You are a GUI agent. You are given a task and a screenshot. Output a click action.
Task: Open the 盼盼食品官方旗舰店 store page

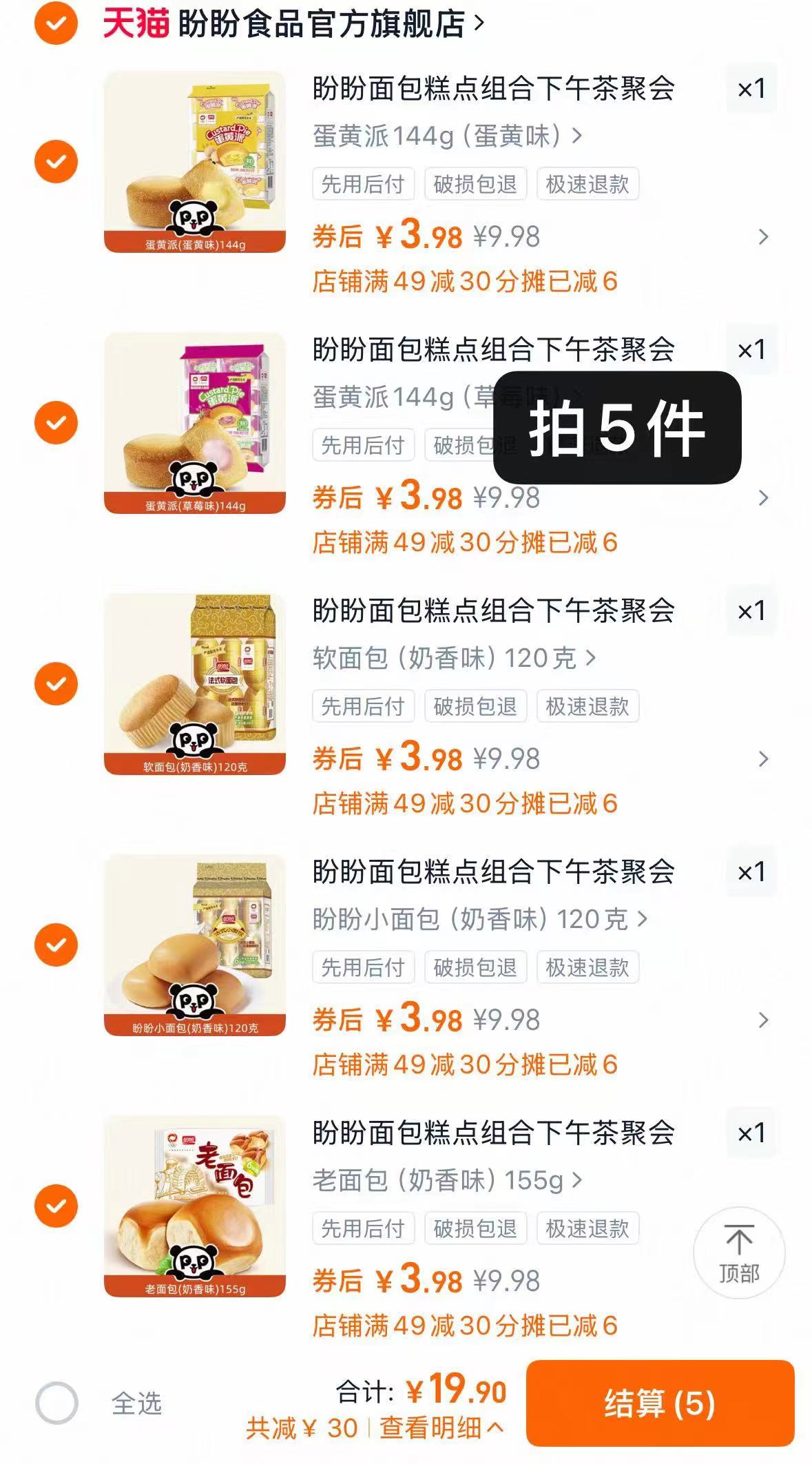click(x=320, y=24)
